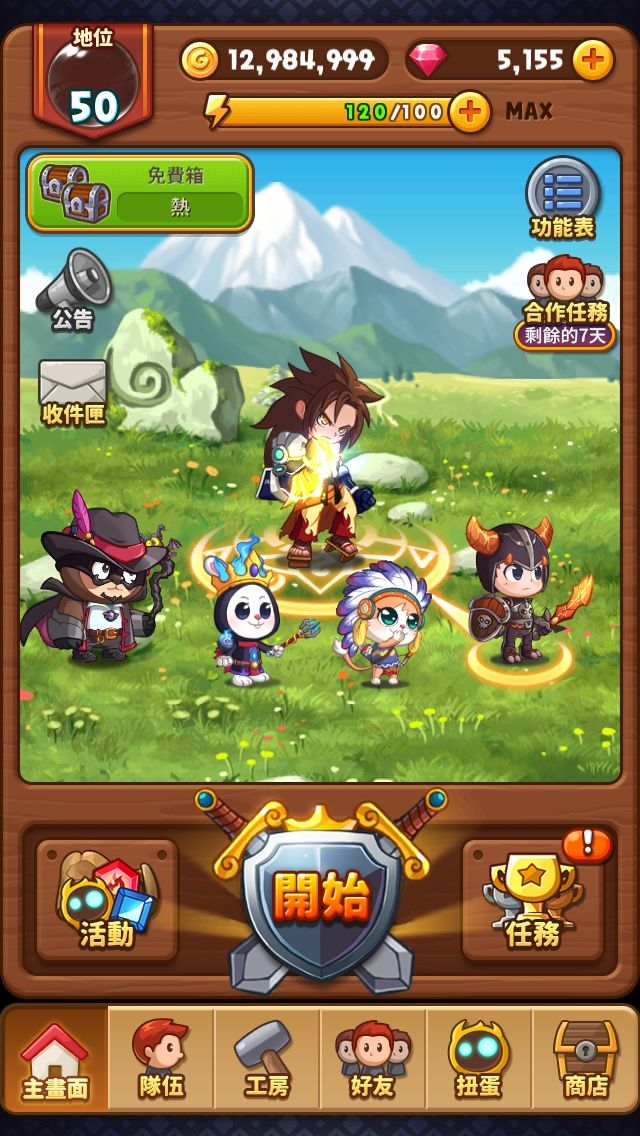
Task: Refill energy with the plus button
Action: pos(469,112)
